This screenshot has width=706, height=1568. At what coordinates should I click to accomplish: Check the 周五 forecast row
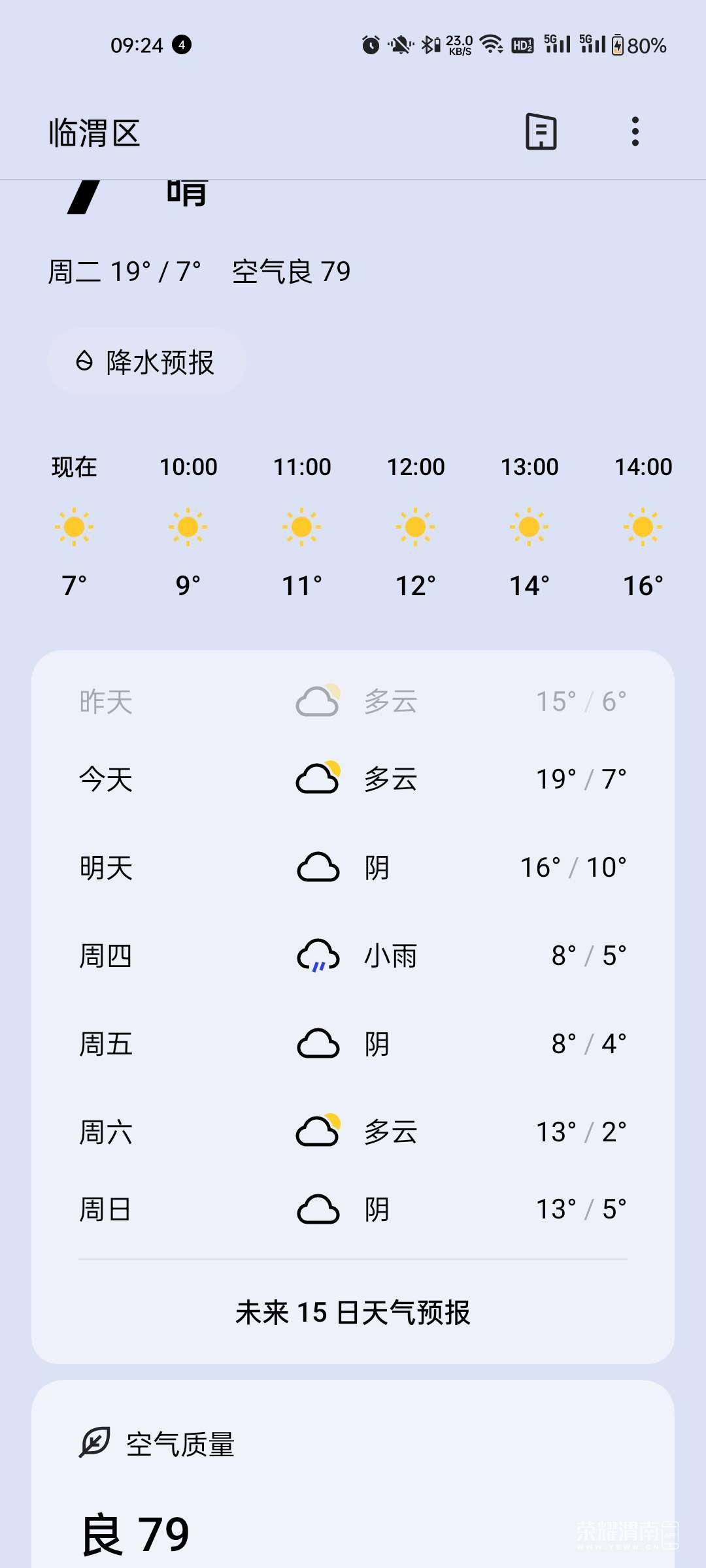pos(353,1044)
